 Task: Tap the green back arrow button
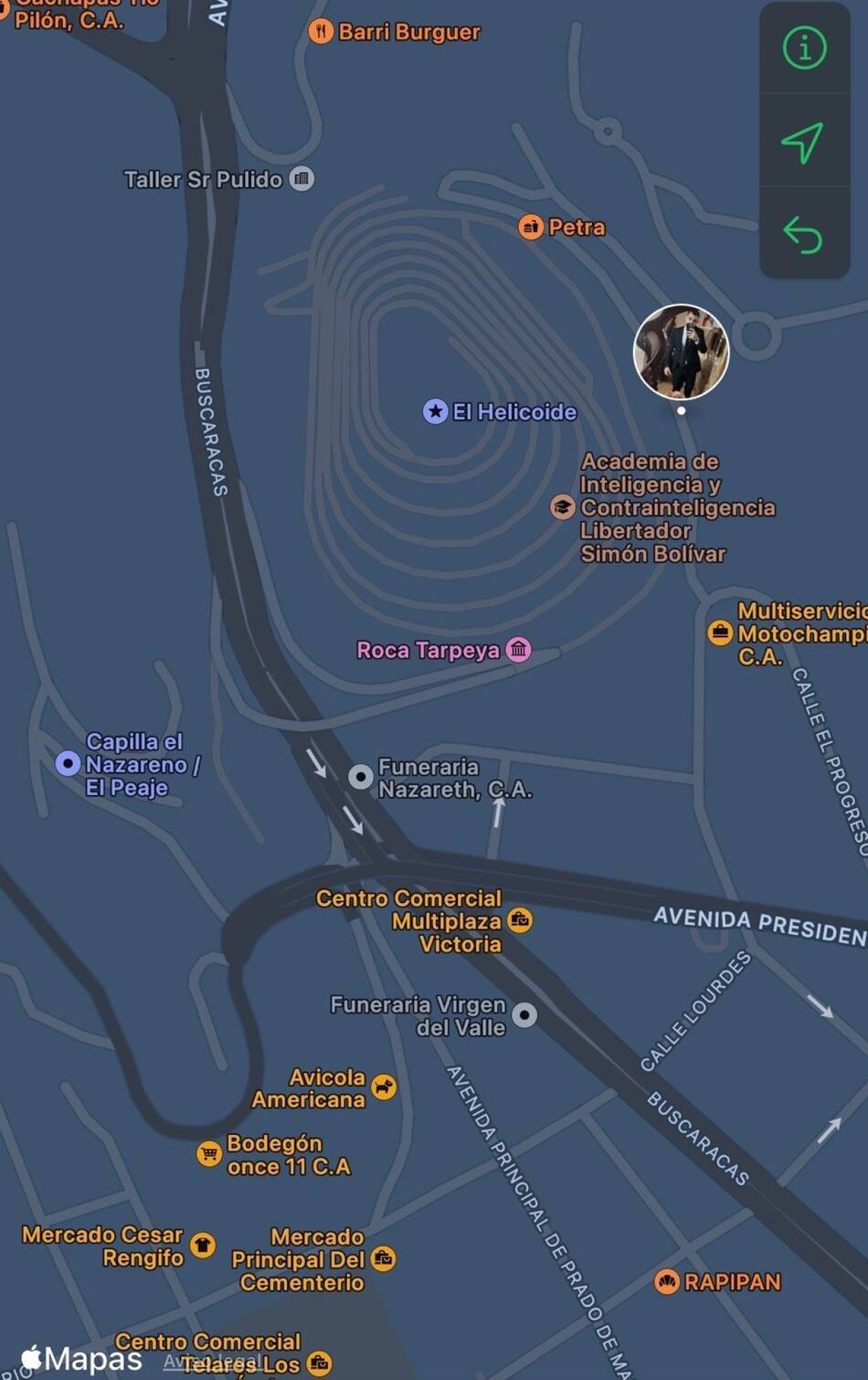(802, 235)
